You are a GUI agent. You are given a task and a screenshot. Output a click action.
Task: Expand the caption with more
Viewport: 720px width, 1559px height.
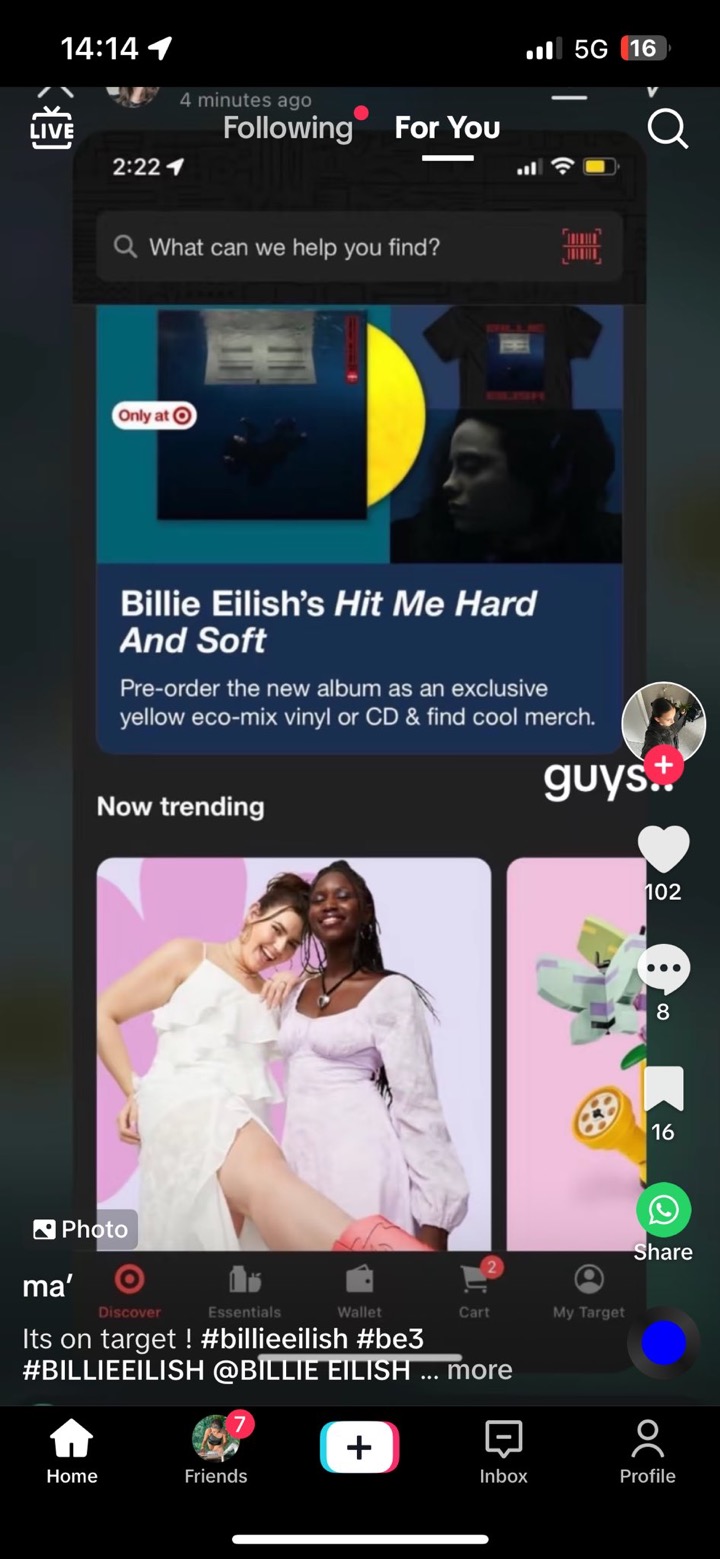coord(480,1369)
